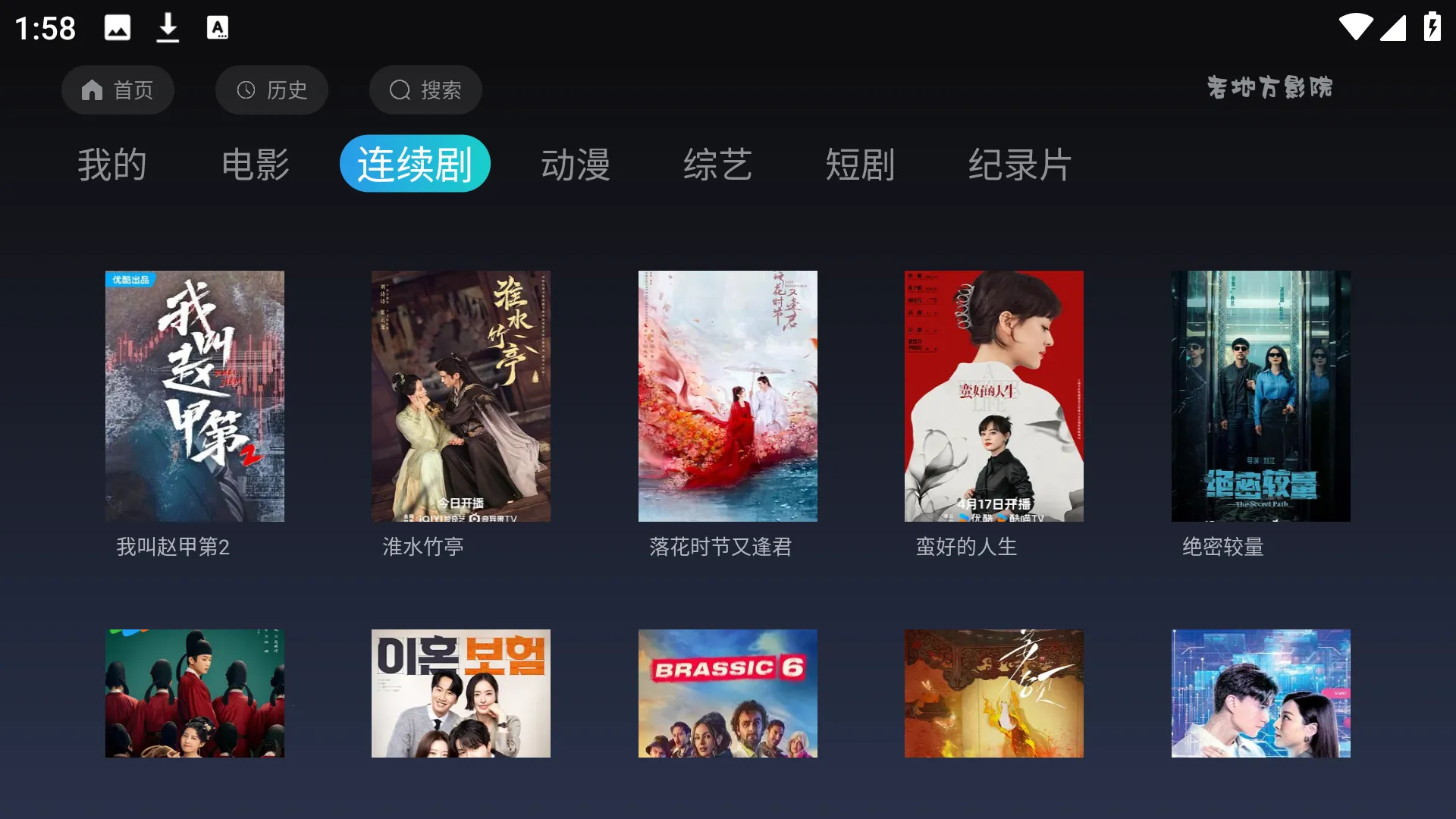The width and height of the screenshot is (1456, 819).
Task: Switch to the 综艺 tab
Action: click(717, 164)
